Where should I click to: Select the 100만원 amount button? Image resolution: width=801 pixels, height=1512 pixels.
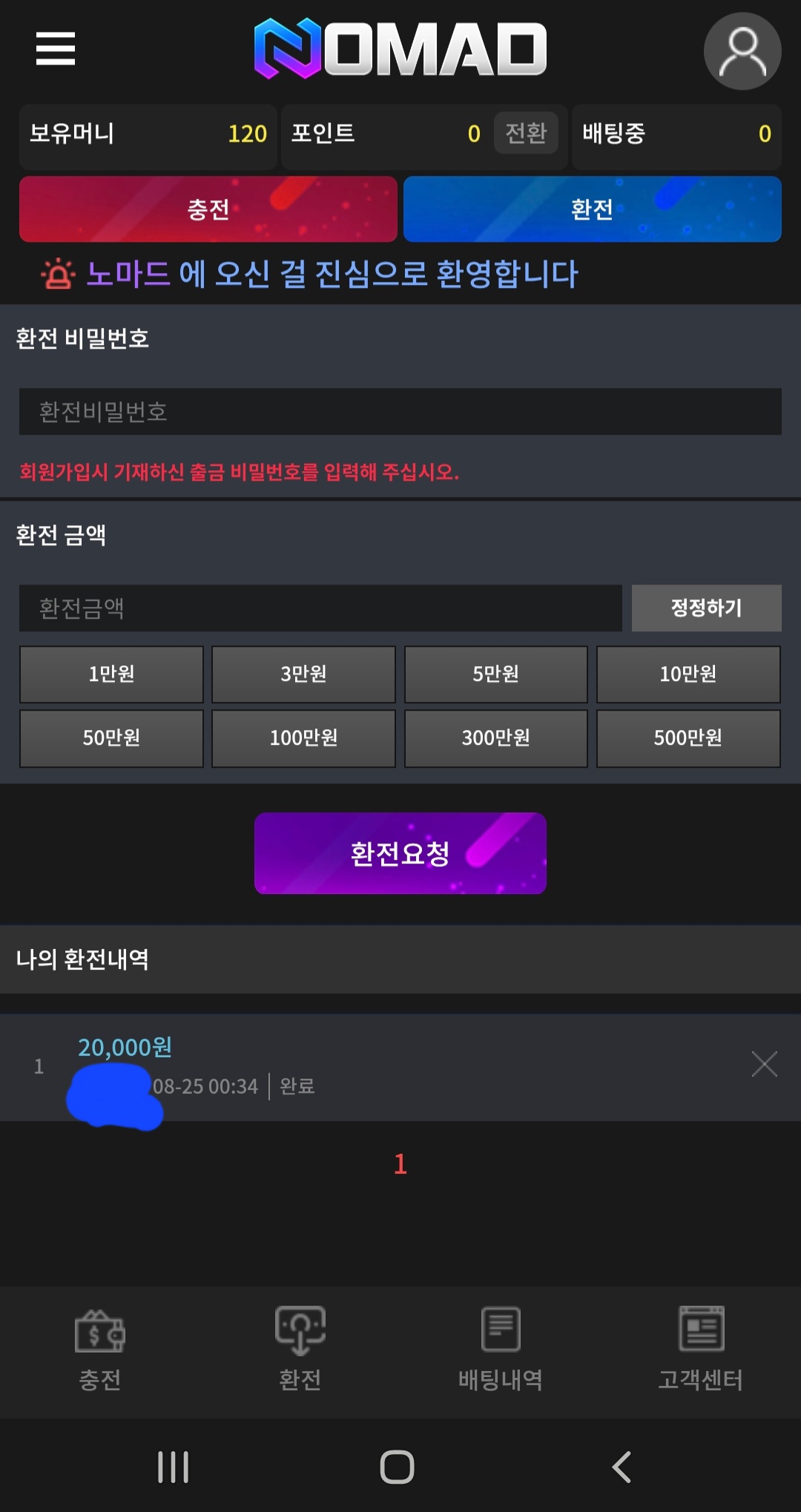coord(303,738)
